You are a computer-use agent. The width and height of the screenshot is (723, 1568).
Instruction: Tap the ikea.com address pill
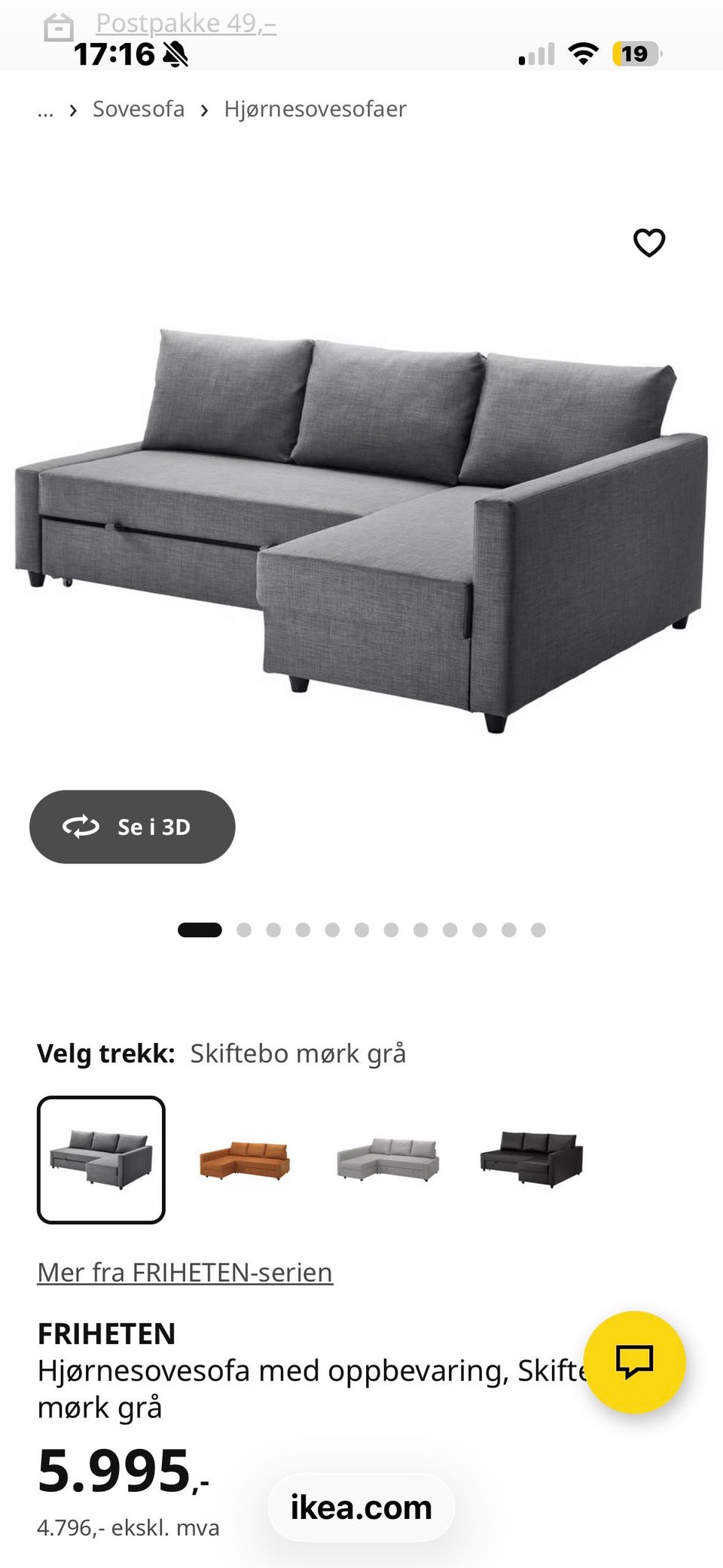click(x=361, y=1508)
